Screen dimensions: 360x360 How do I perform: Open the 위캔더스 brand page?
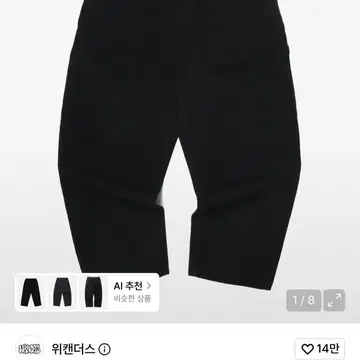(73, 349)
